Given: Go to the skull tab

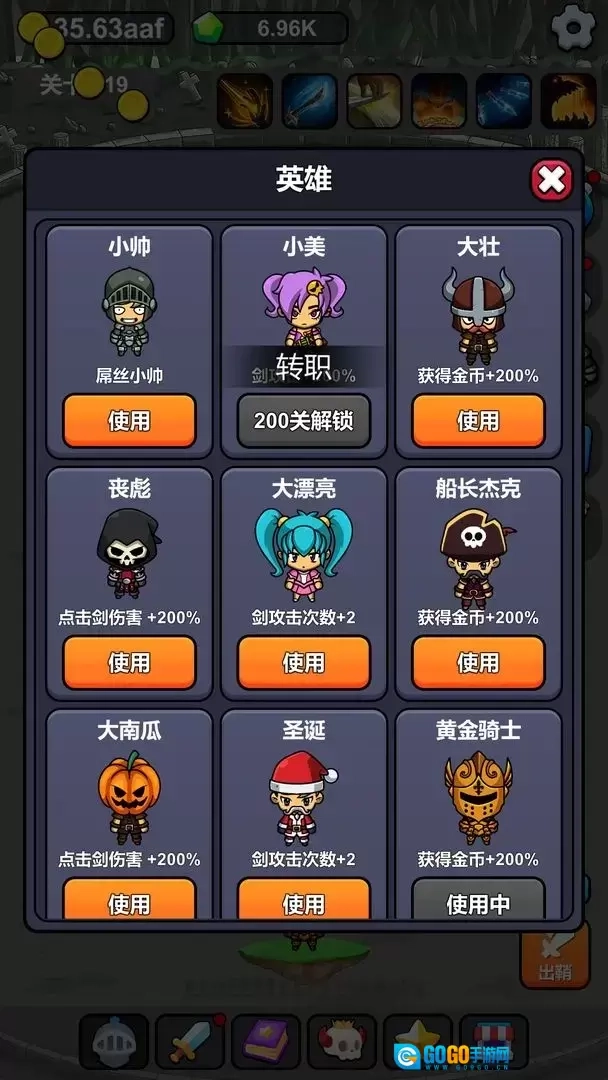Looking at the screenshot, I should 342,1042.
